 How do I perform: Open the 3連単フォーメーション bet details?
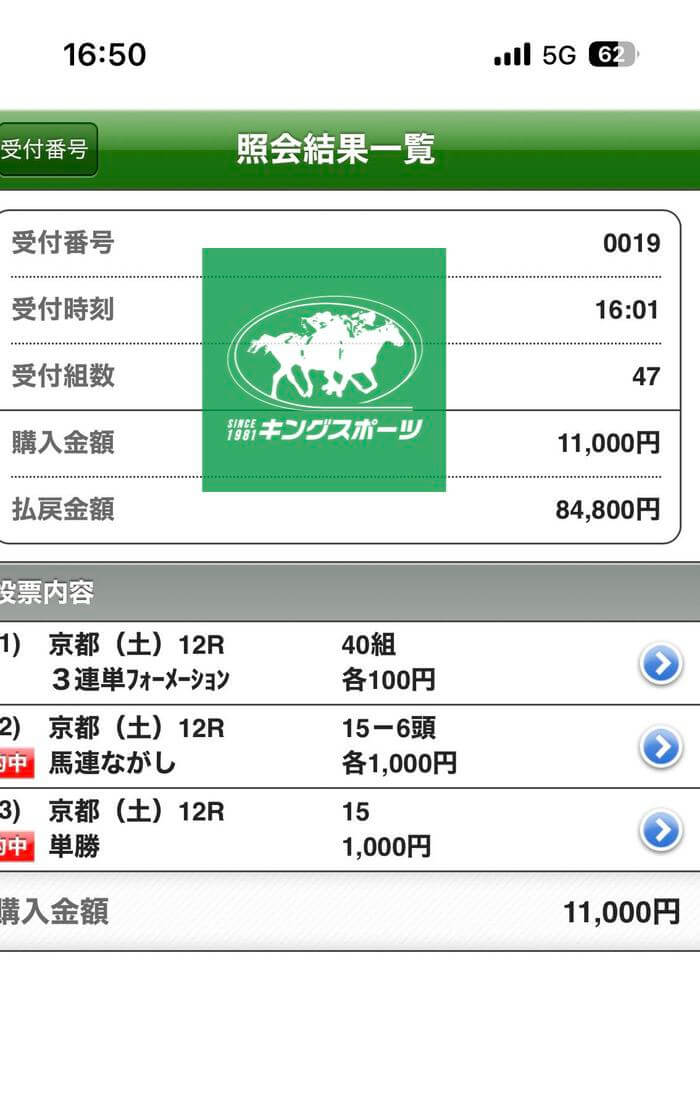660,663
